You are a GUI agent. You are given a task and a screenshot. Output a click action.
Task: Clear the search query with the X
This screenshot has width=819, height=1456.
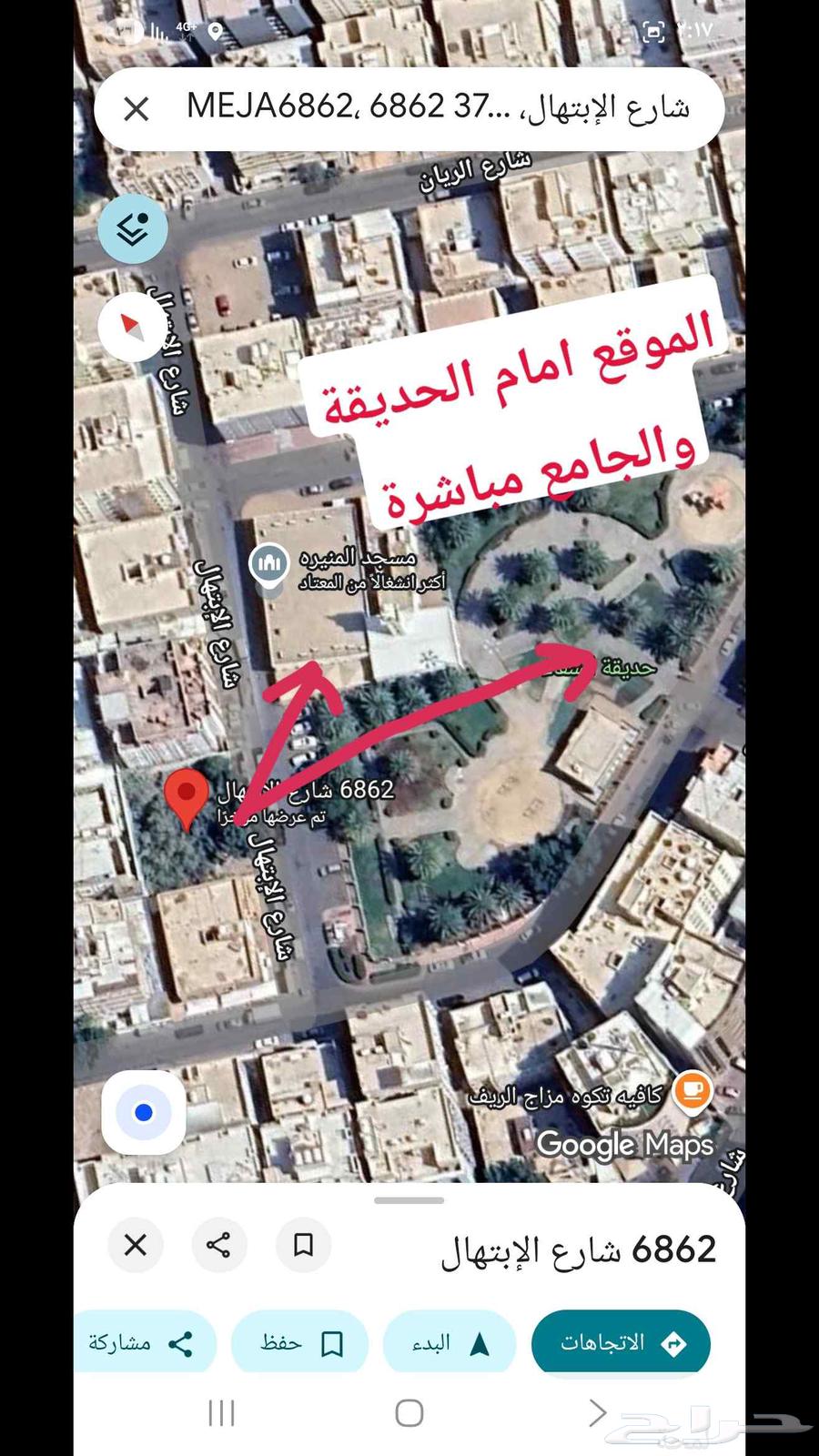(136, 108)
